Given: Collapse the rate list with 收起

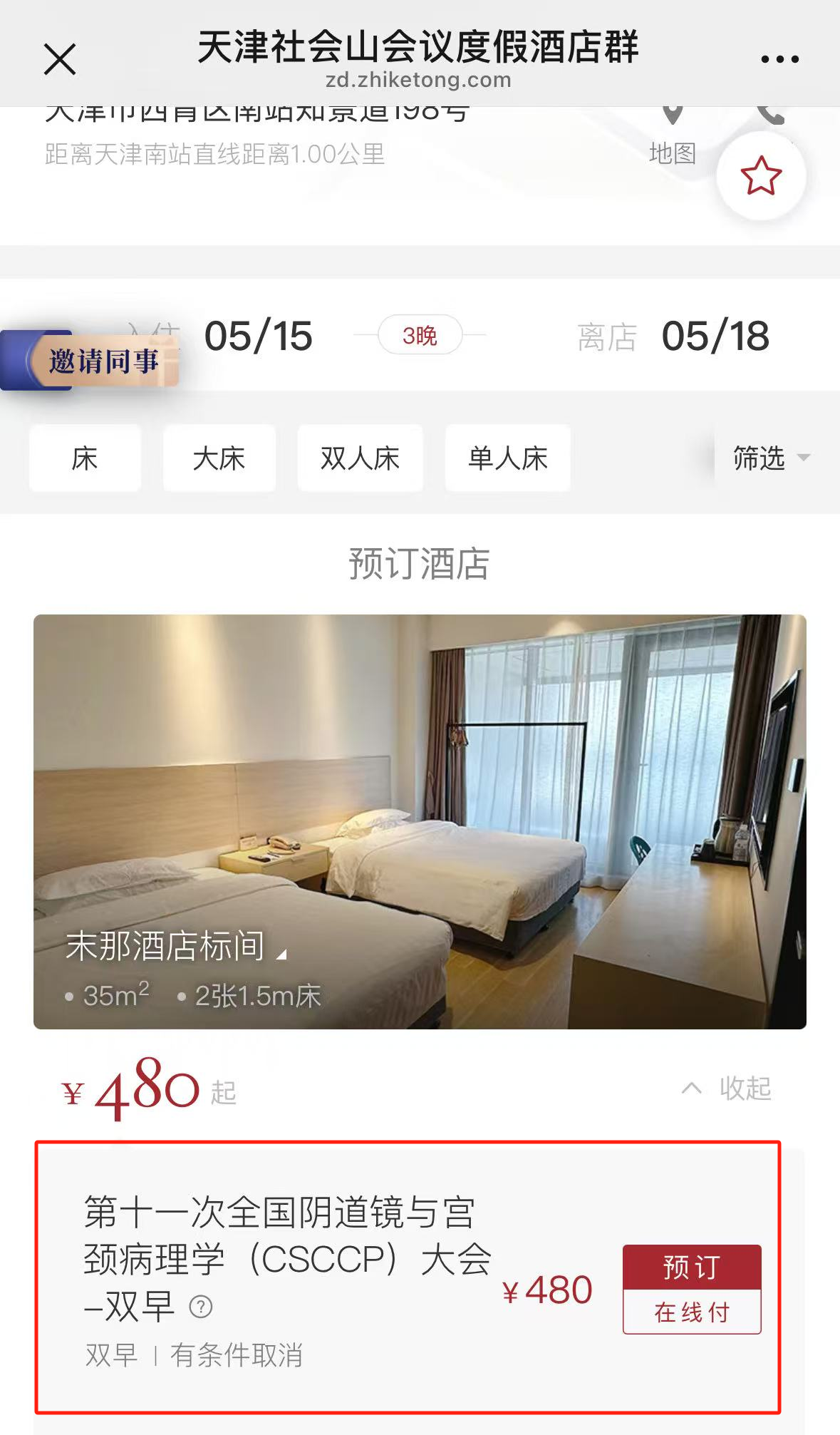Looking at the screenshot, I should tap(727, 1089).
